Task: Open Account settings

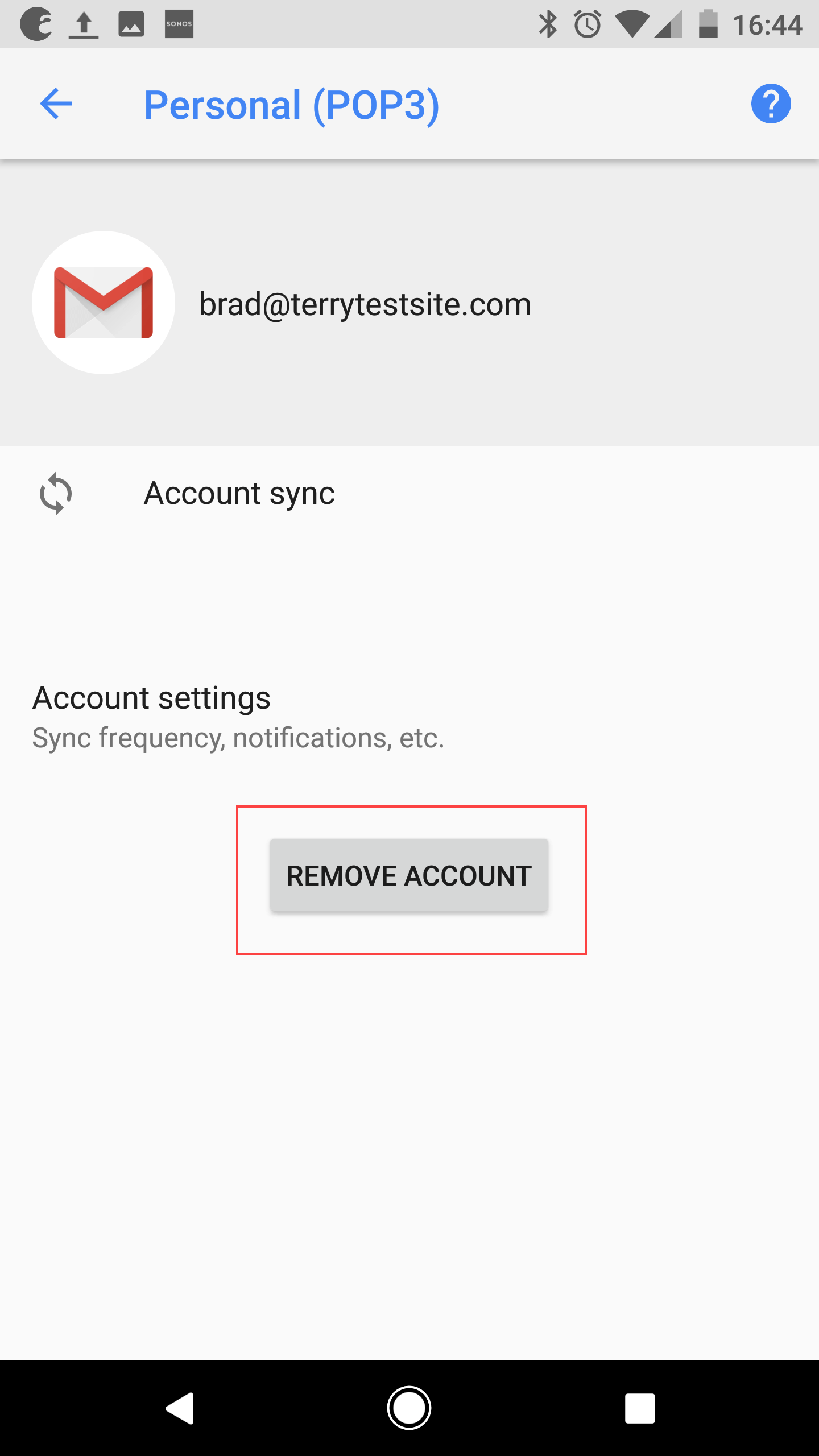Action: (409, 717)
